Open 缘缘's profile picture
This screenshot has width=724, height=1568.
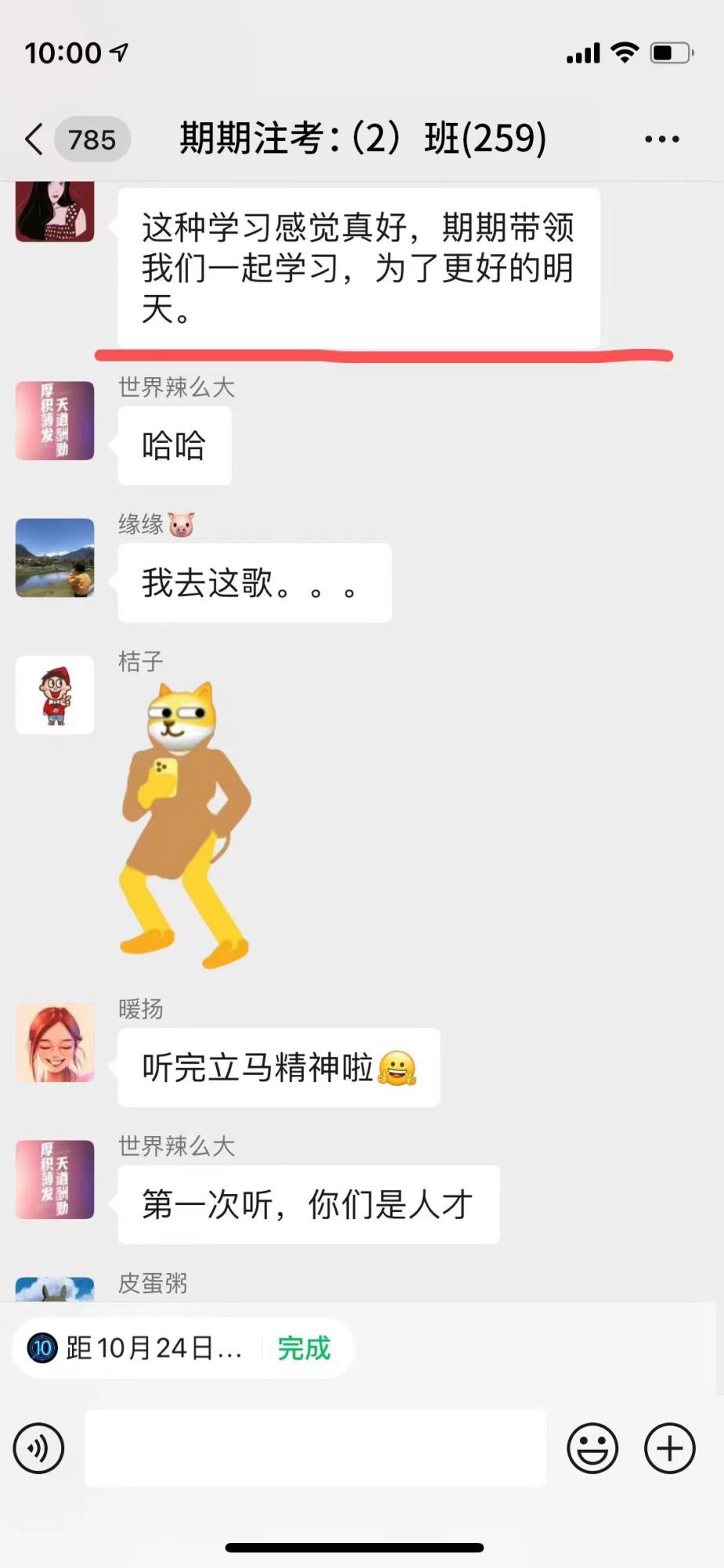click(x=55, y=557)
